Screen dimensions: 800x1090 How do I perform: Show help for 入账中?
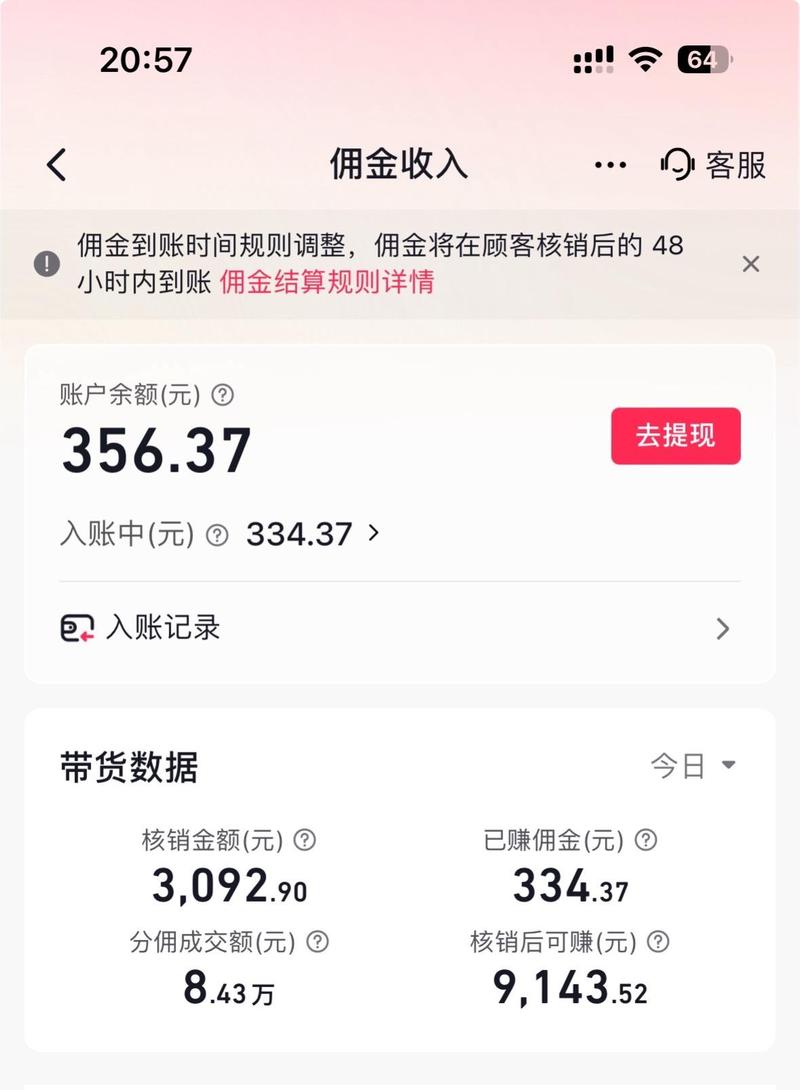pos(217,535)
